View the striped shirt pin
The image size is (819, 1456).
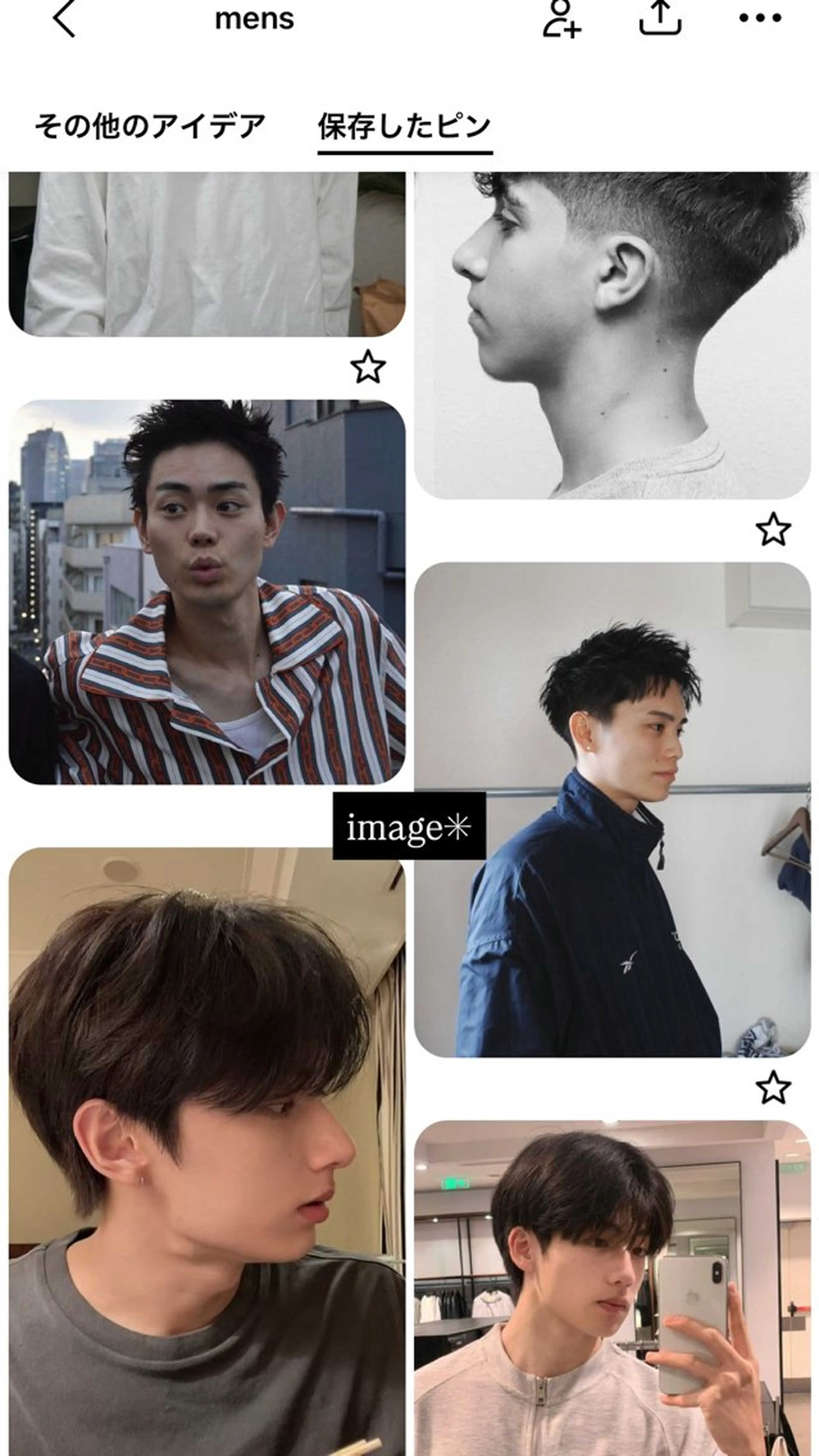point(207,592)
